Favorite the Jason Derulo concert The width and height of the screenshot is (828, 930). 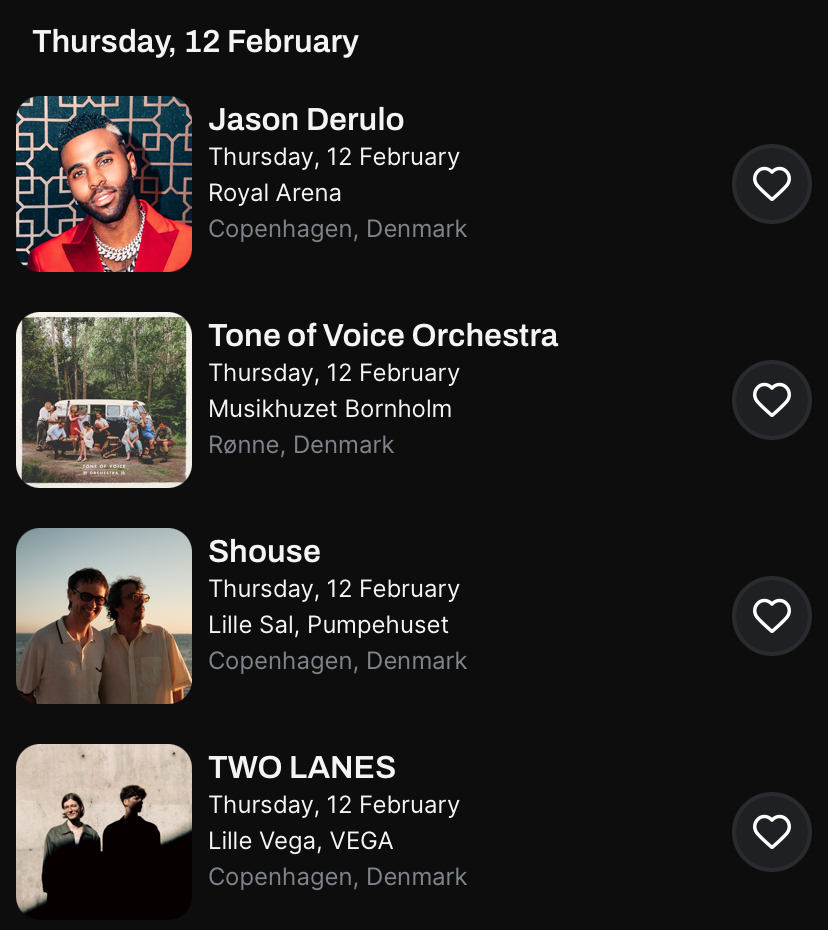pos(771,184)
